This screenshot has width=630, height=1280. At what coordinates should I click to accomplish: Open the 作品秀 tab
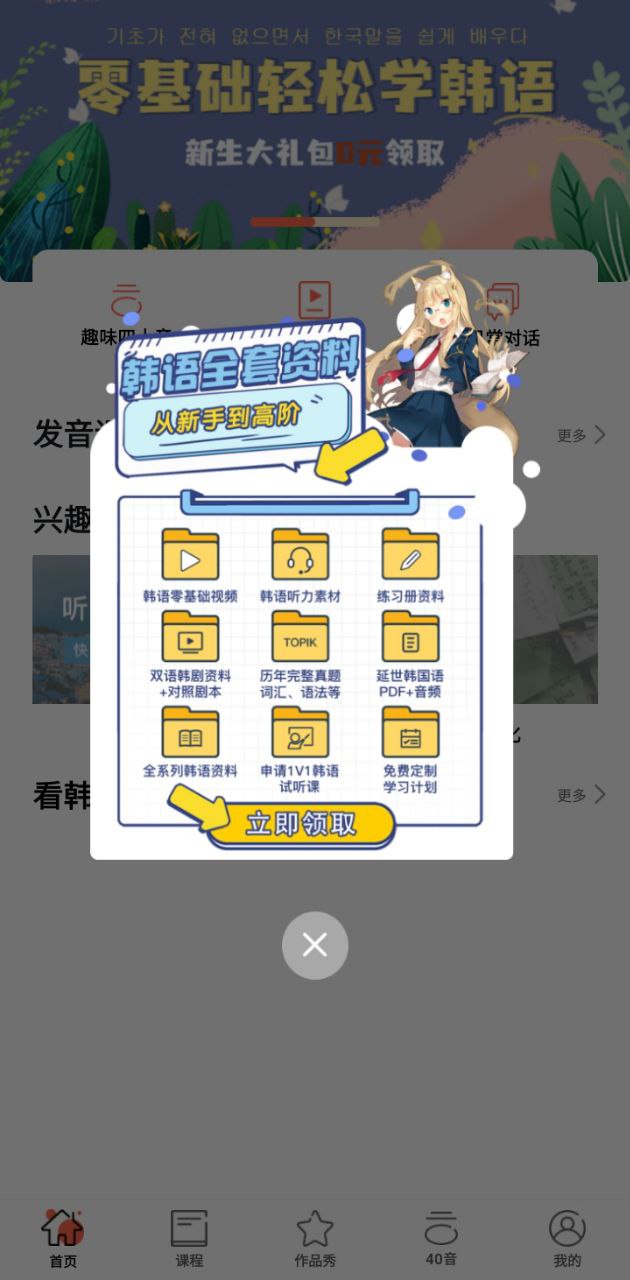click(x=315, y=1238)
